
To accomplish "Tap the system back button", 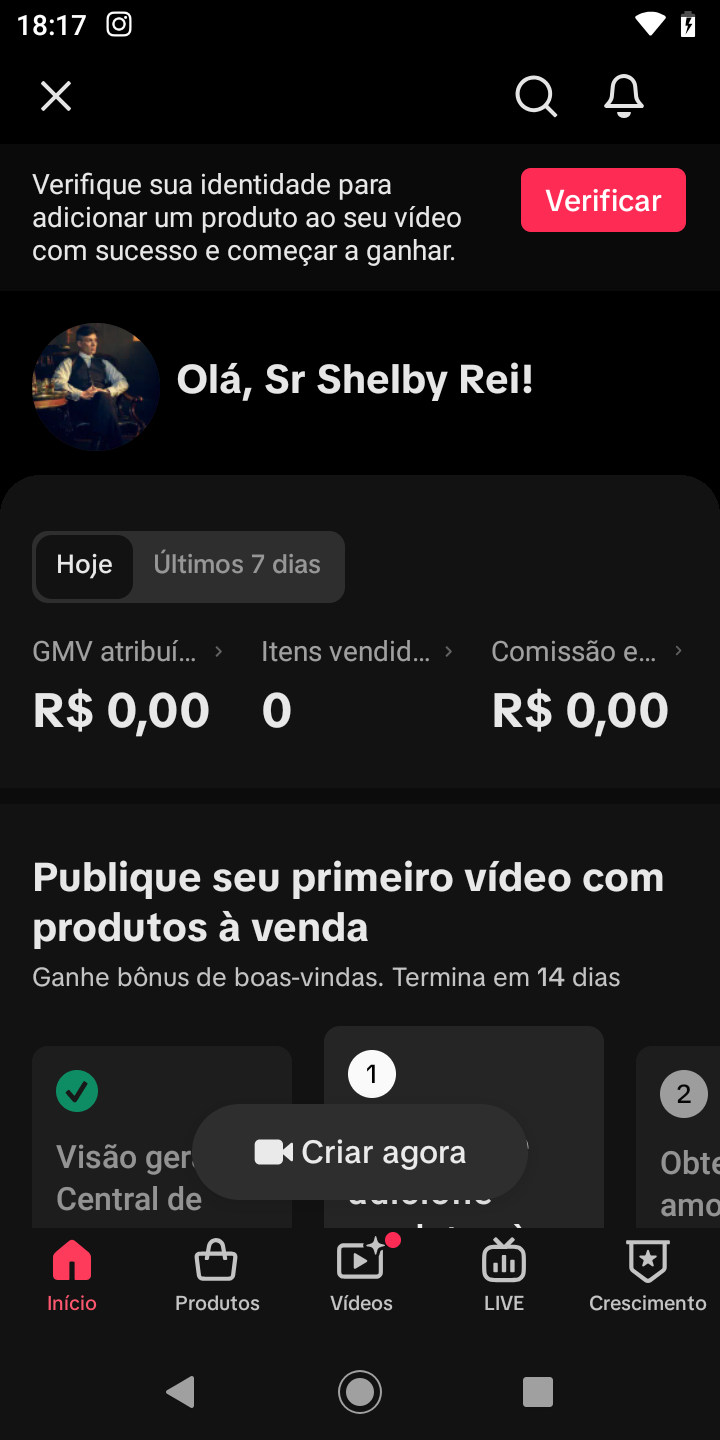I will [181, 1391].
